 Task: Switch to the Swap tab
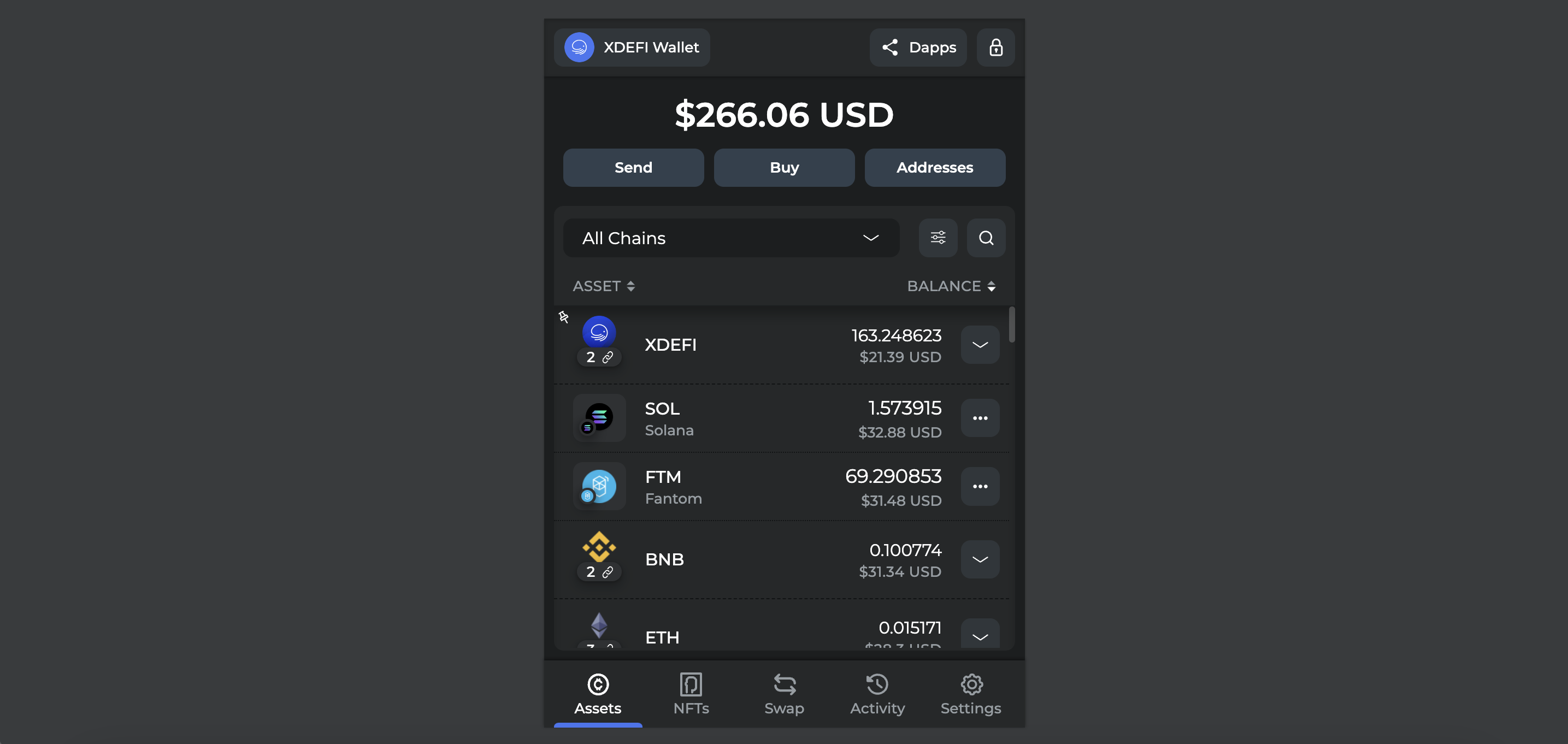(x=784, y=693)
